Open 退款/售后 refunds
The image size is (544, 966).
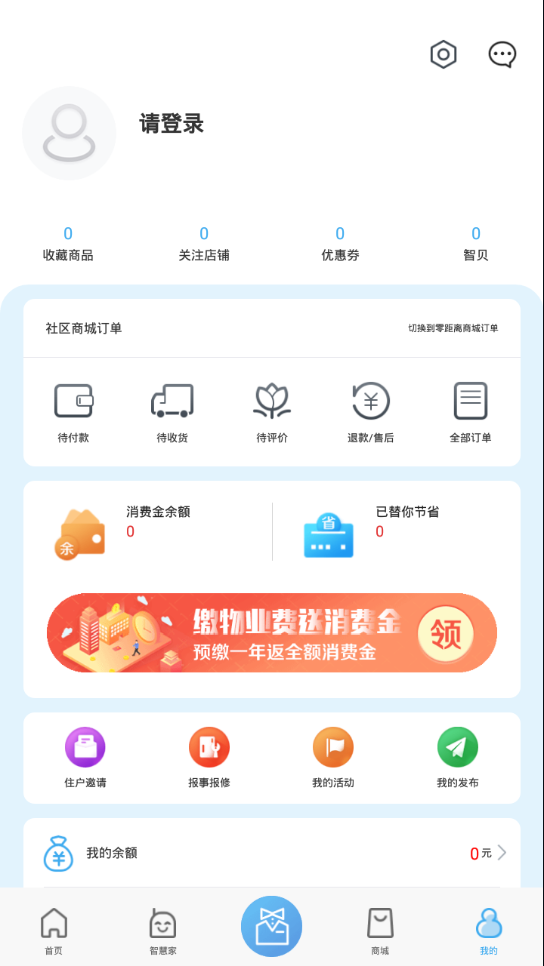[x=370, y=412]
